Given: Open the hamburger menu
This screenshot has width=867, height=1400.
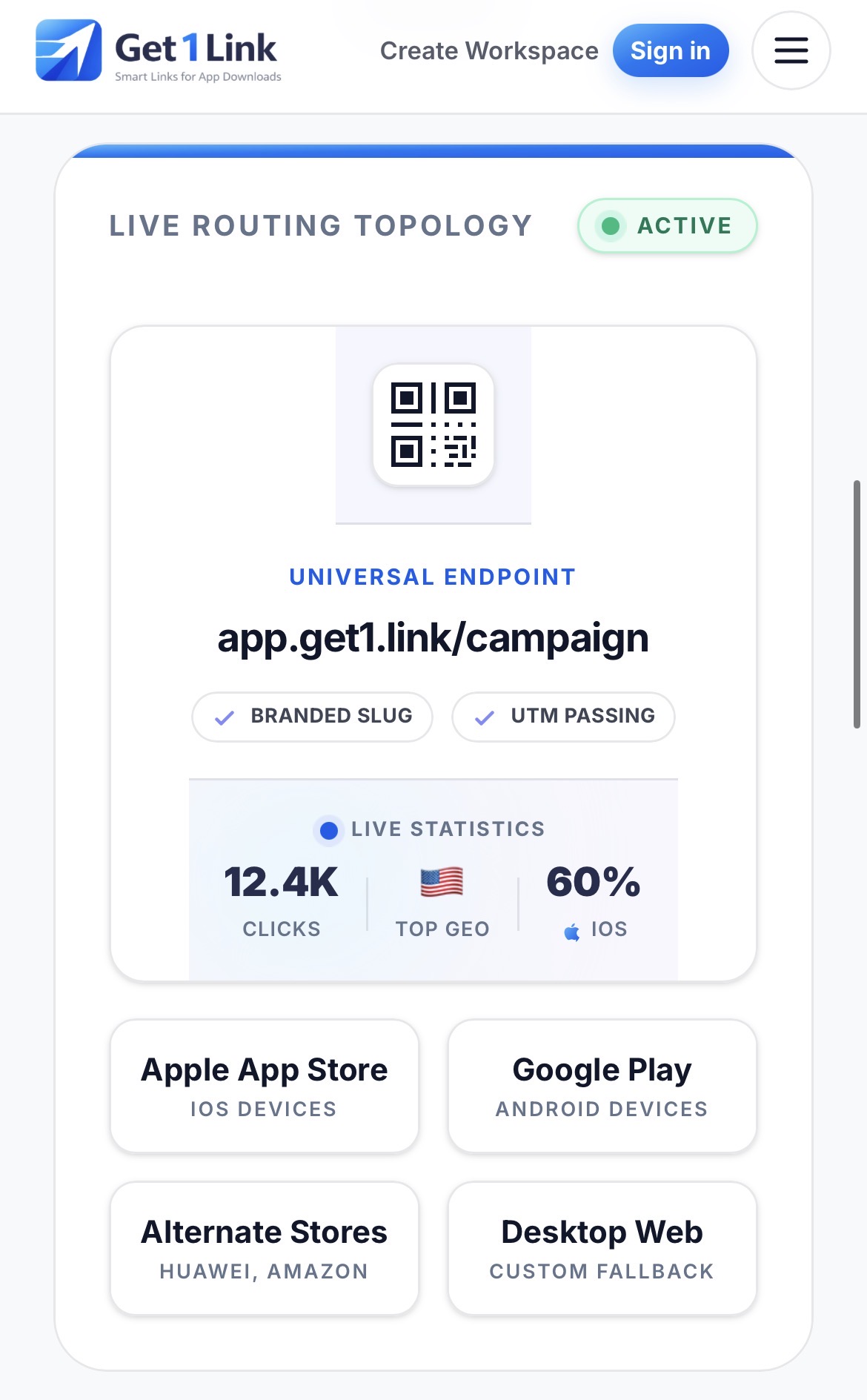Looking at the screenshot, I should [791, 50].
